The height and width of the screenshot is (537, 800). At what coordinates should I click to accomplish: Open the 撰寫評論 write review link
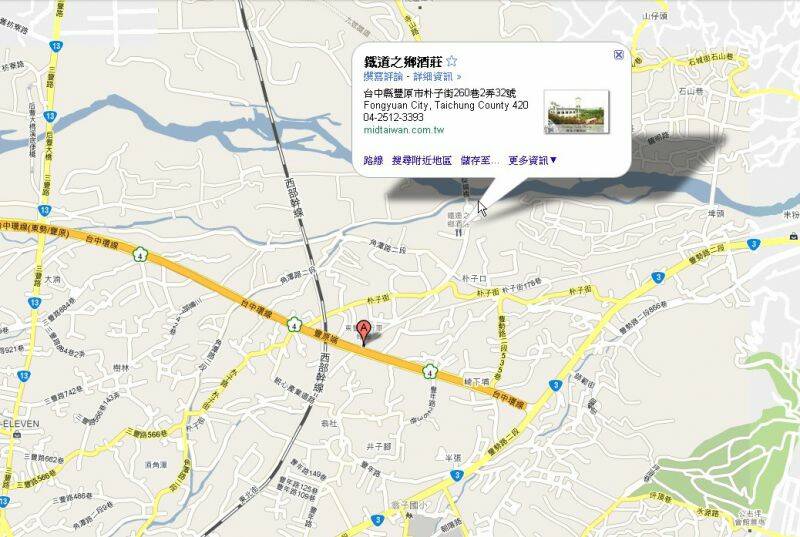383,76
